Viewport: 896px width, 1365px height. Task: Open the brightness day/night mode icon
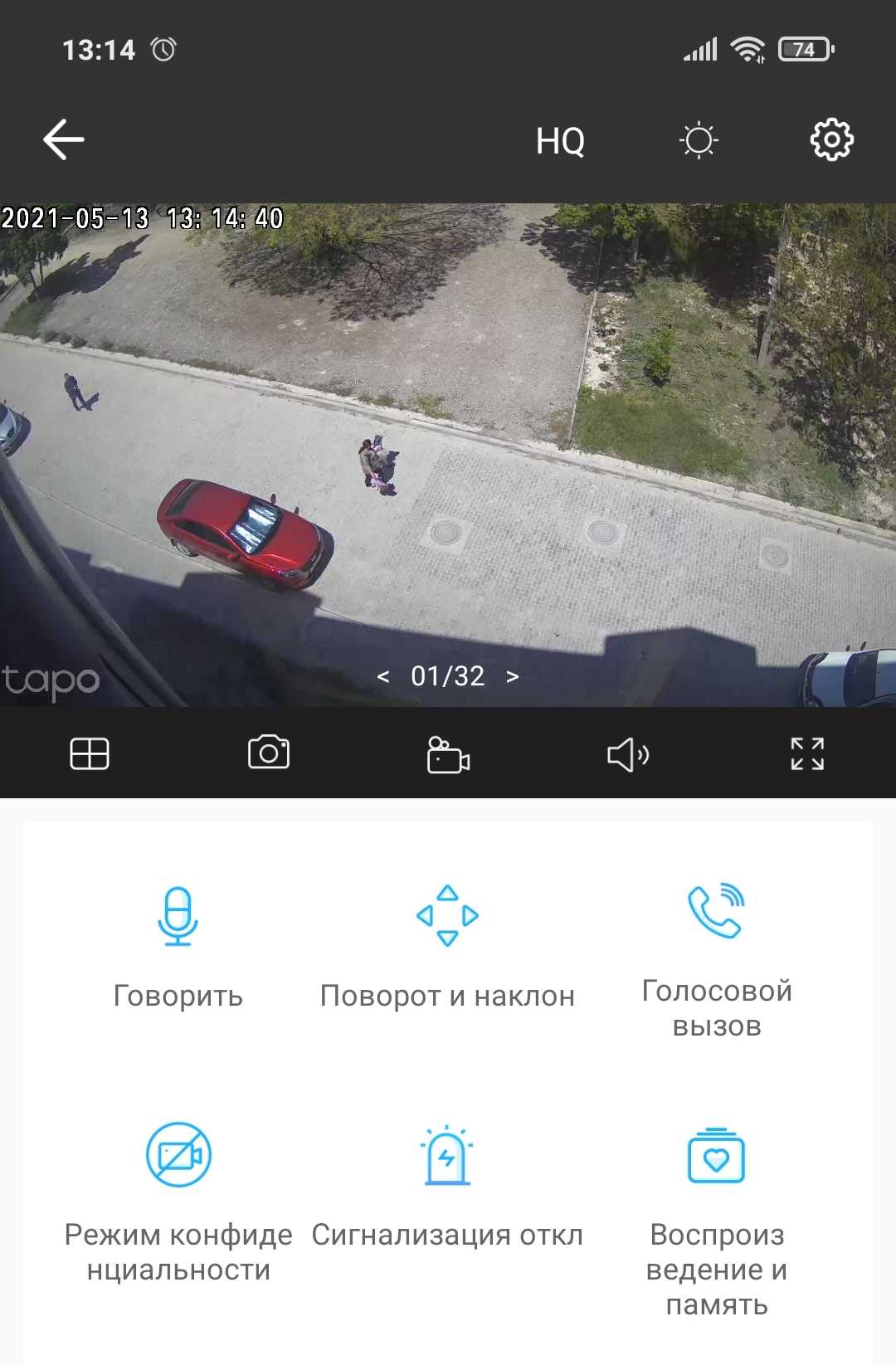click(699, 140)
